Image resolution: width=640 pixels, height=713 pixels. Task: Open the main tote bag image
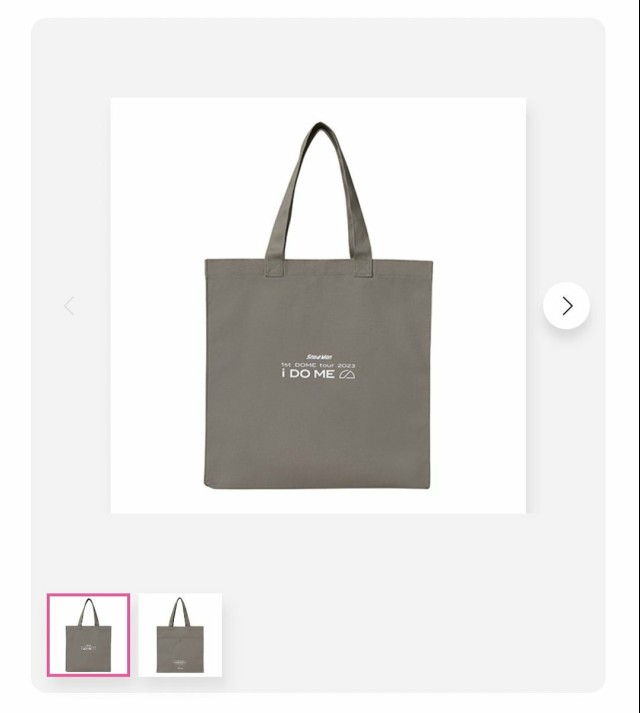[318, 305]
